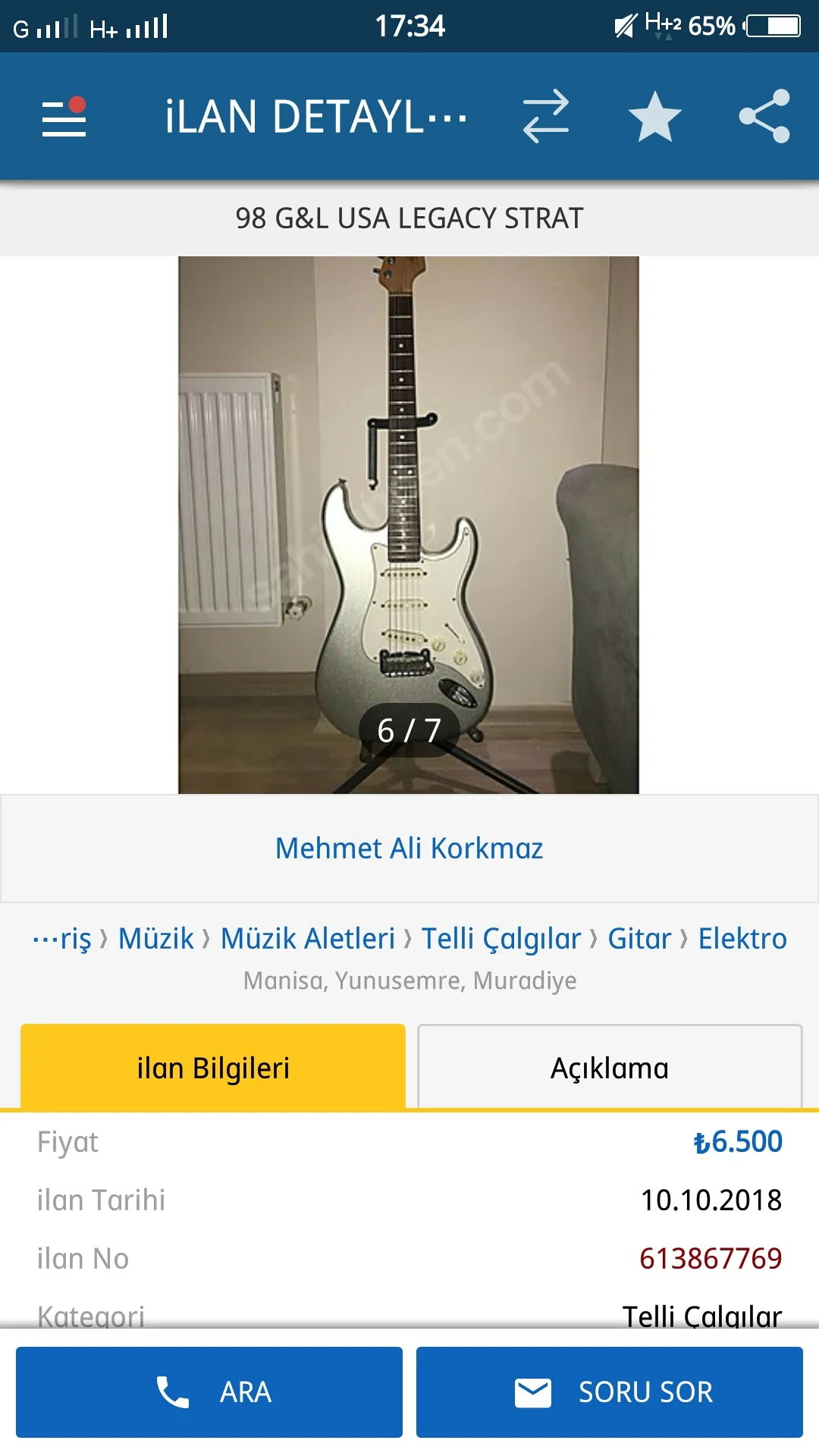Share this listing
This screenshot has height=1456, width=819.
[x=764, y=117]
